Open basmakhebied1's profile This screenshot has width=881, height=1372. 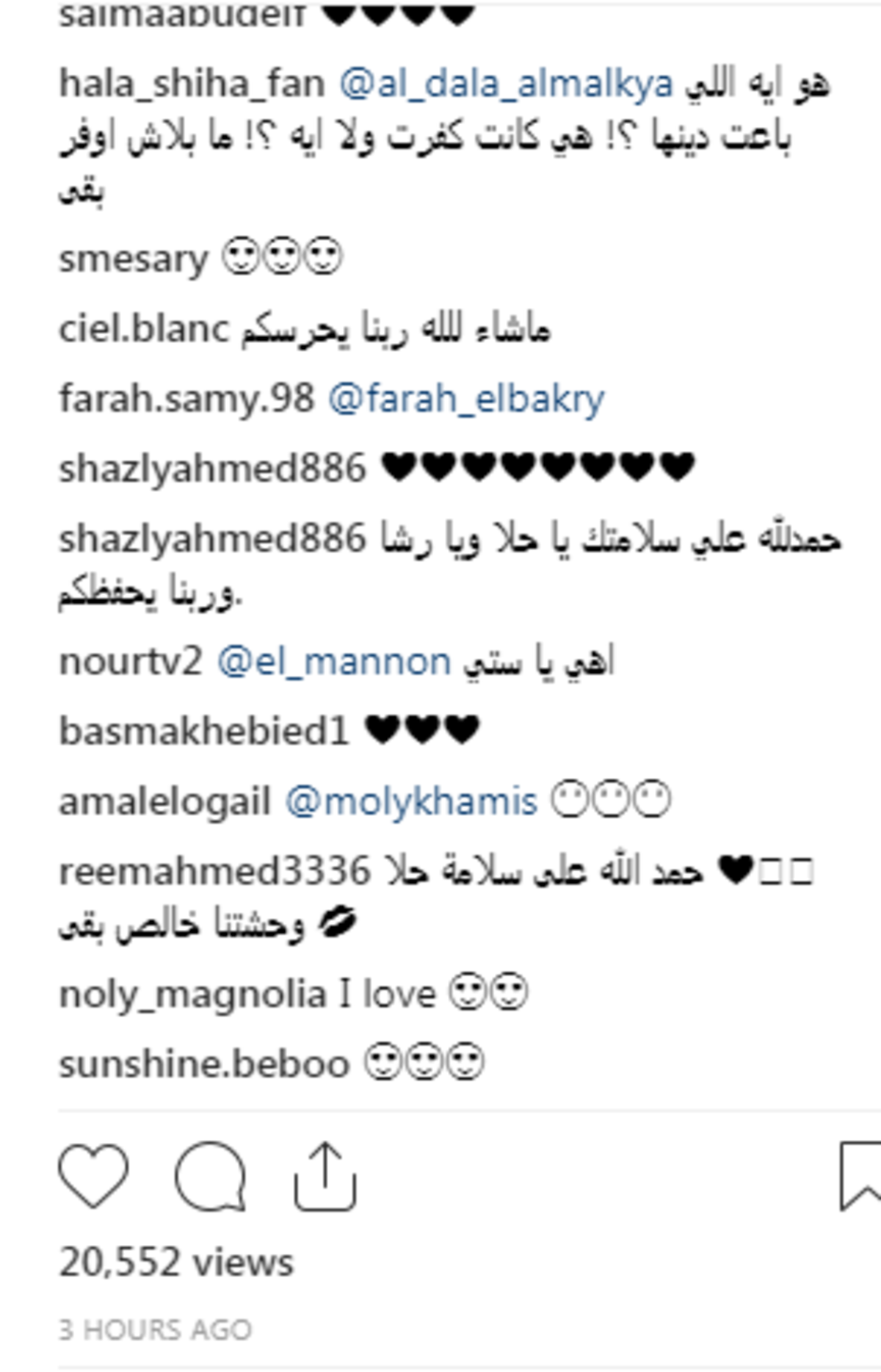(203, 732)
